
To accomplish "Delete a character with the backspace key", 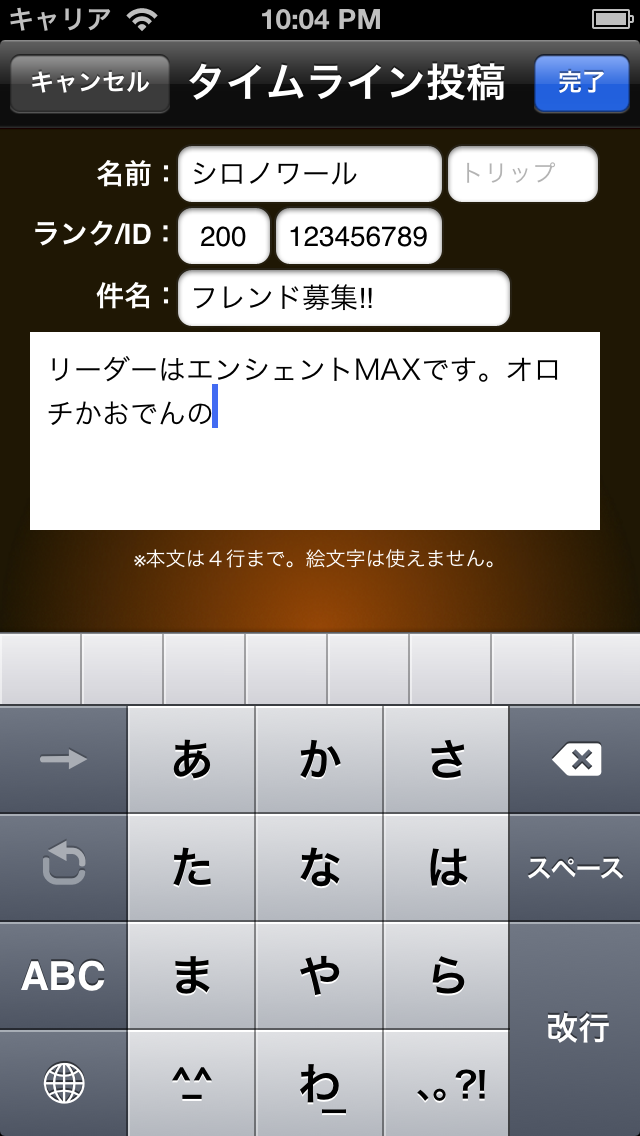I will coord(575,760).
